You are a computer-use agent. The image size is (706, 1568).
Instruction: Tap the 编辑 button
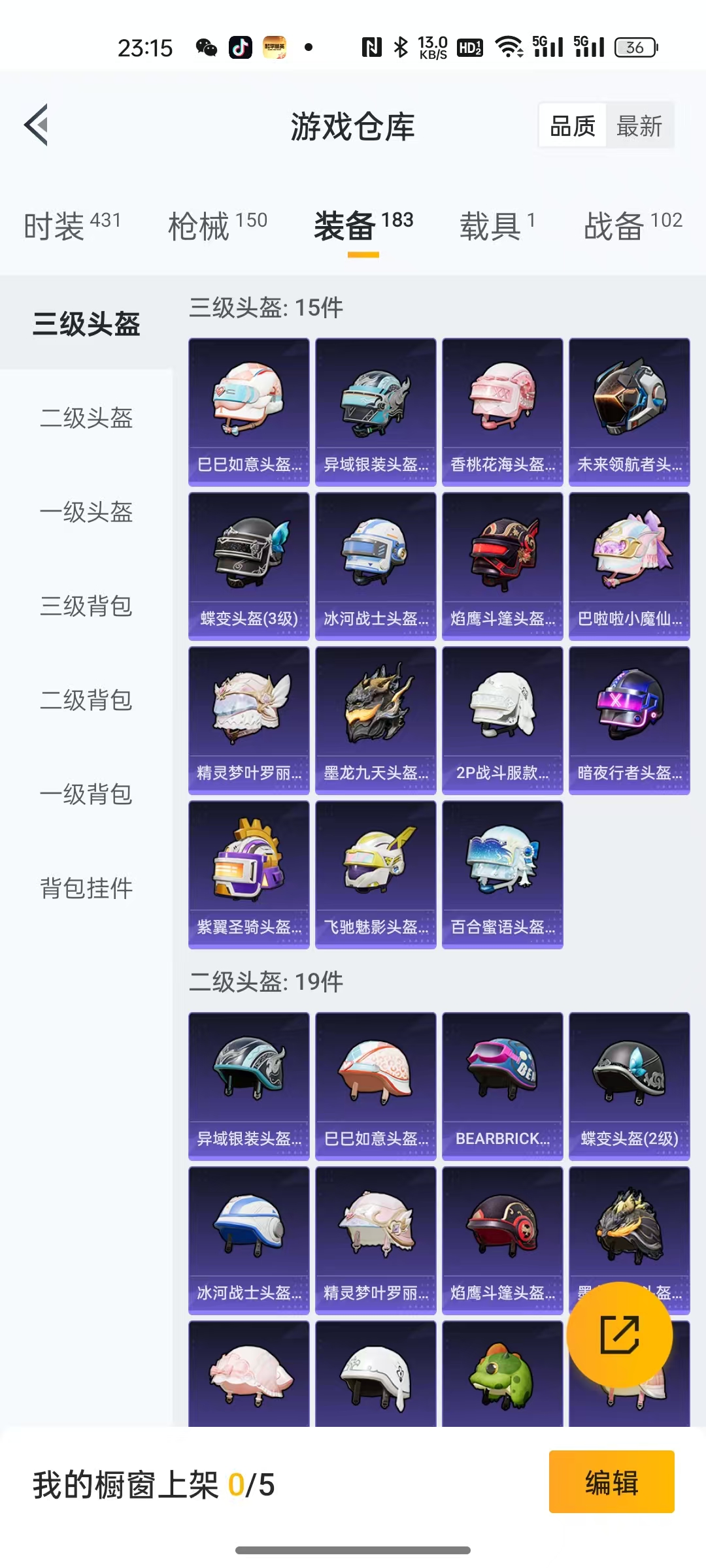point(611,1483)
